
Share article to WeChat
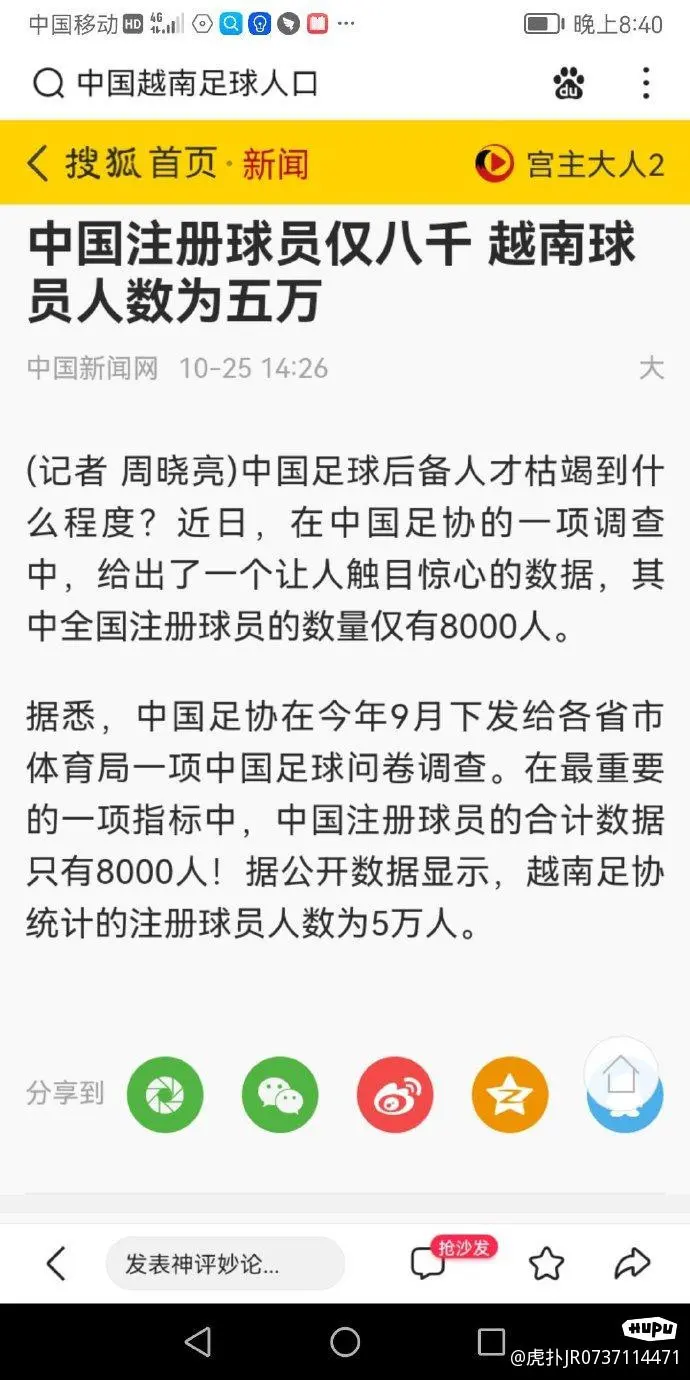[x=280, y=1095]
